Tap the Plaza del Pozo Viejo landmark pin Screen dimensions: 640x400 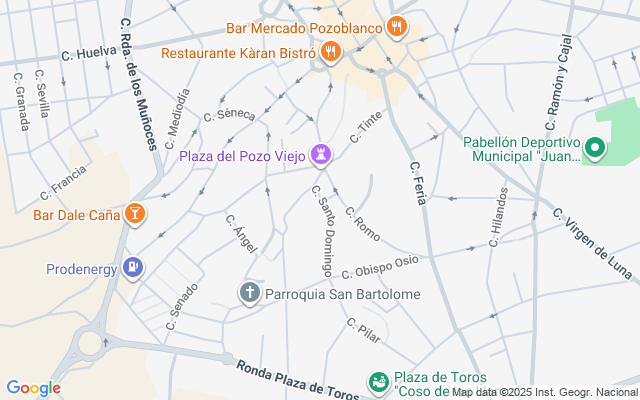pos(321,154)
